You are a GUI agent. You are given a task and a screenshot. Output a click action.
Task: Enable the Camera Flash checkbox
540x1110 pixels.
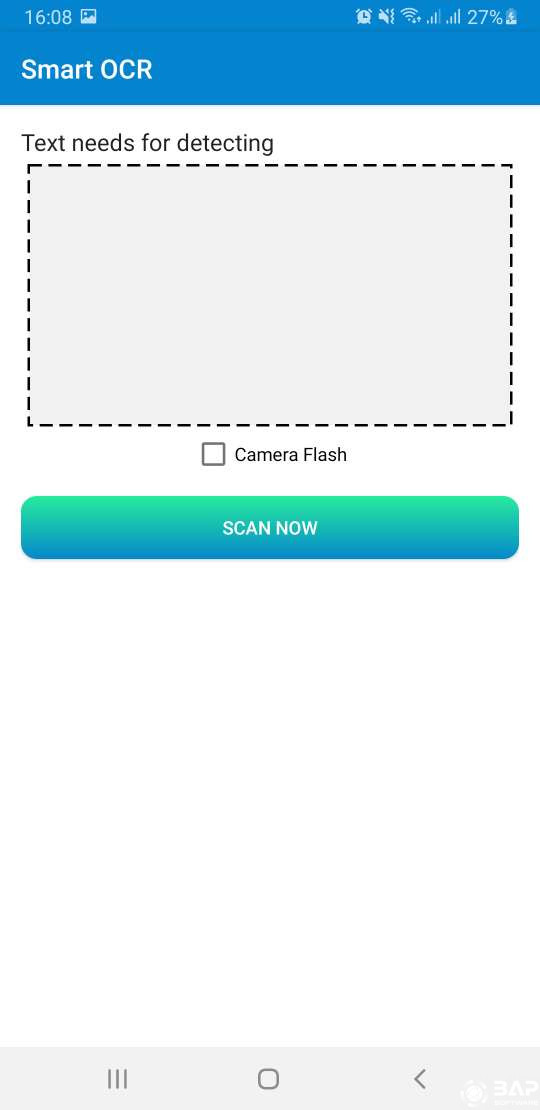point(214,454)
